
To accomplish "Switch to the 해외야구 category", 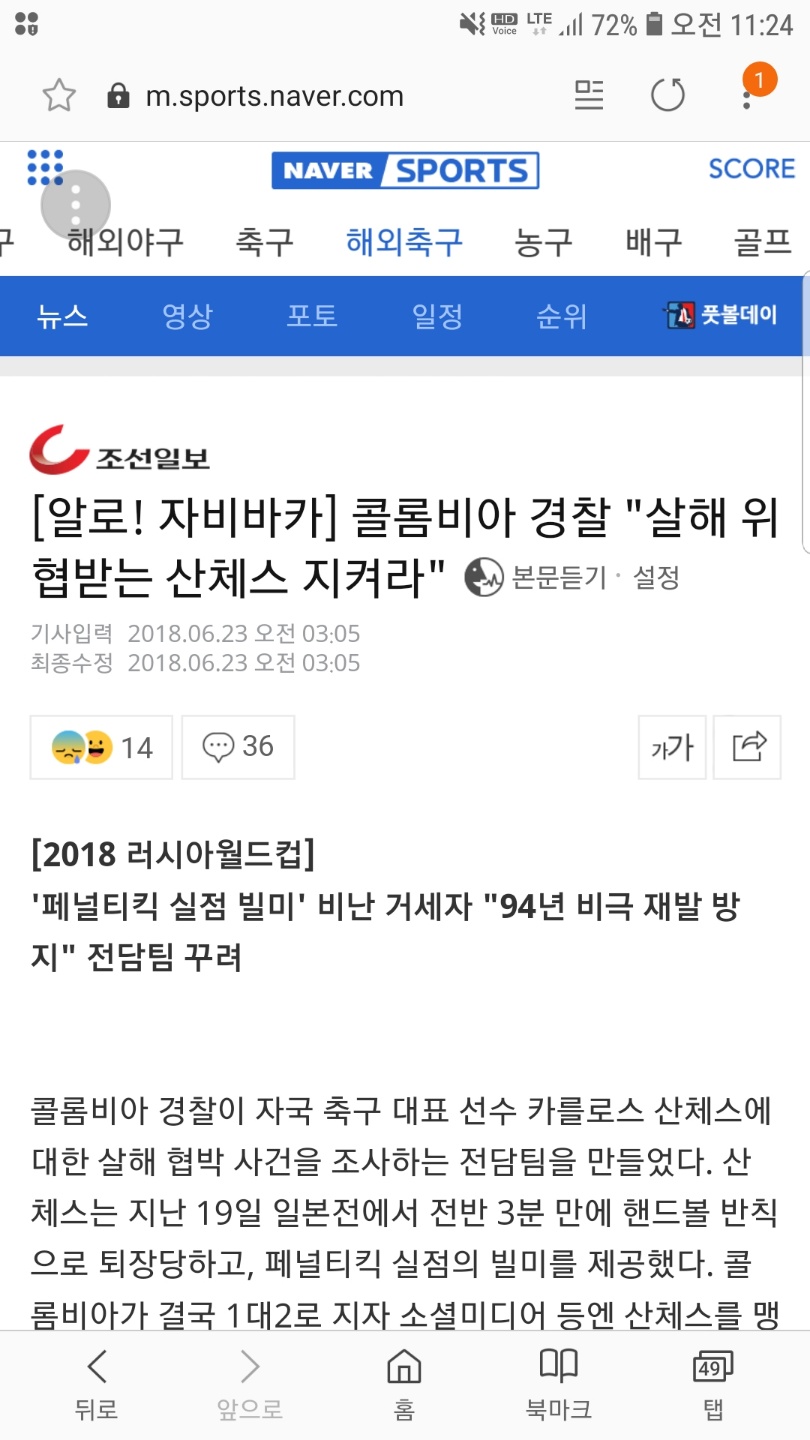I will [126, 241].
